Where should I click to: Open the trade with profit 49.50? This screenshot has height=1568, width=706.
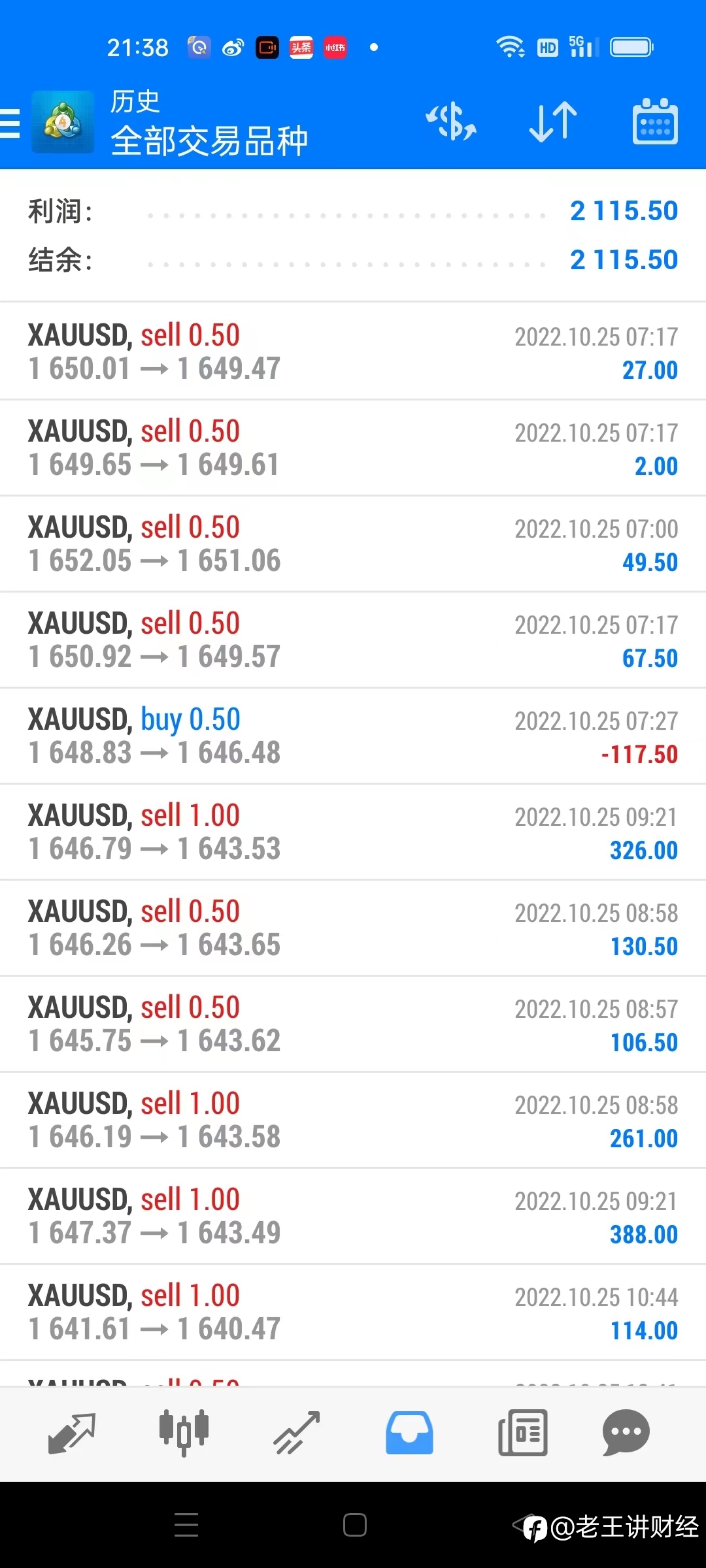(353, 544)
